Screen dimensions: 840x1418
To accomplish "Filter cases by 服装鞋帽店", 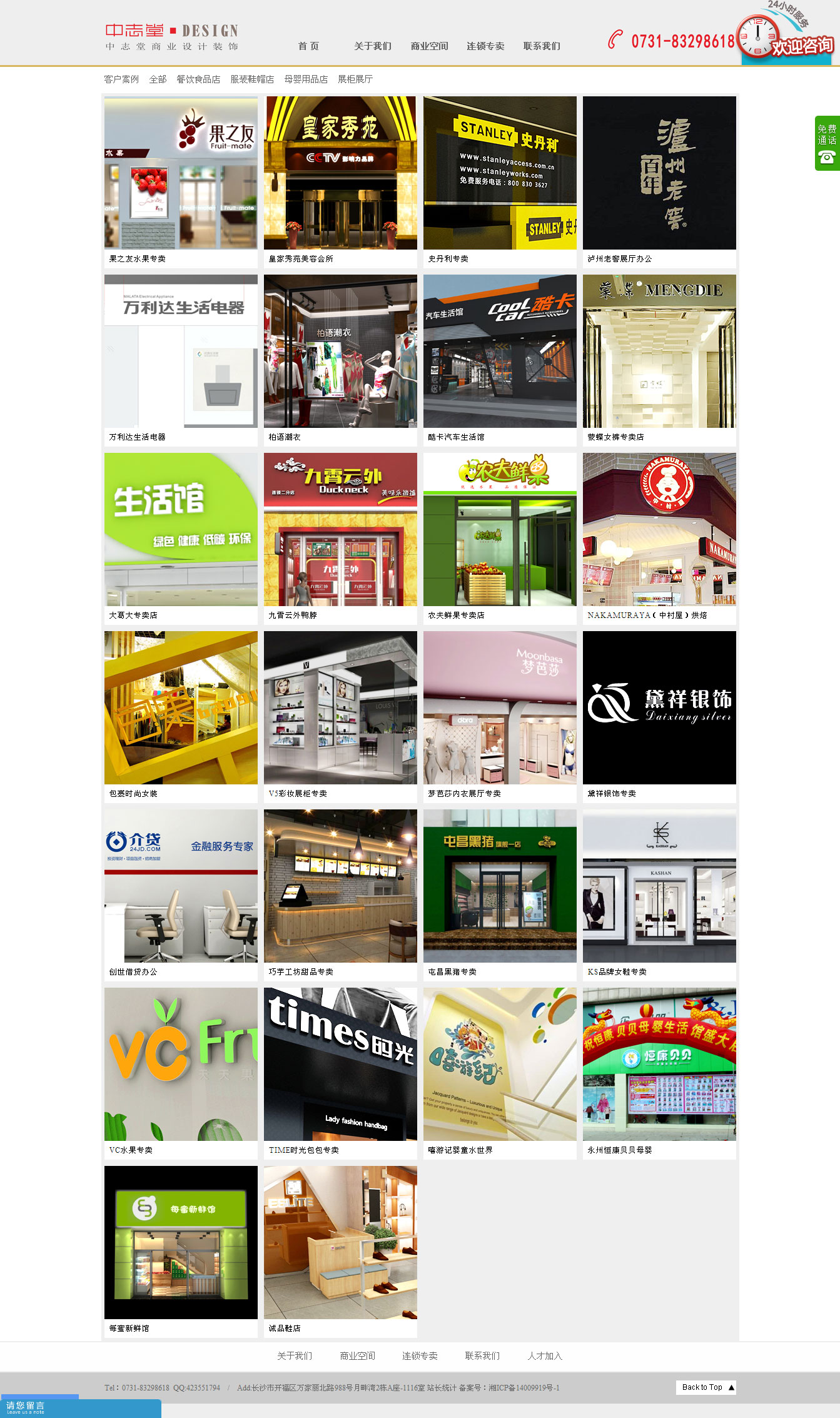I will coord(251,79).
